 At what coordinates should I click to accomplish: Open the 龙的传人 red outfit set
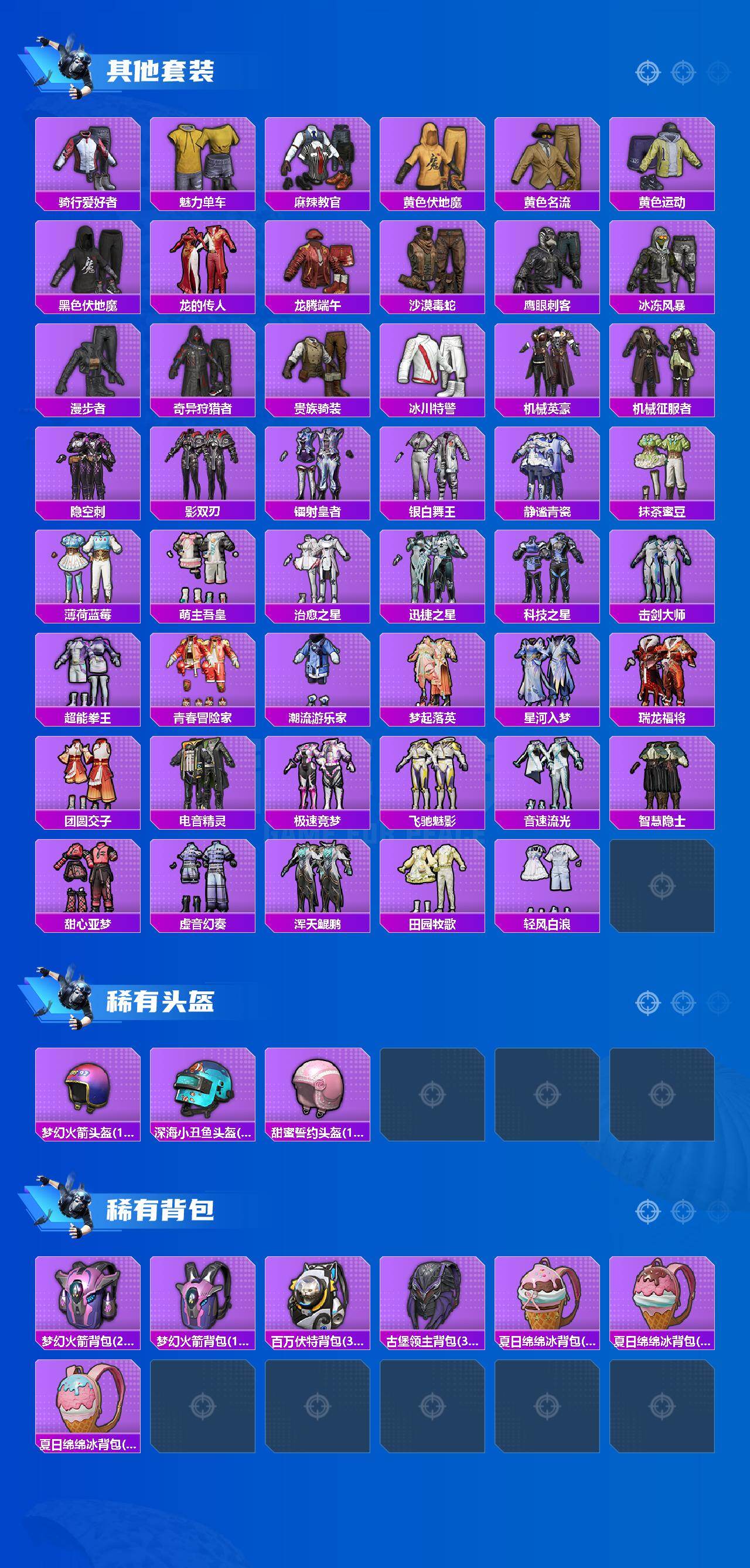tap(204, 262)
